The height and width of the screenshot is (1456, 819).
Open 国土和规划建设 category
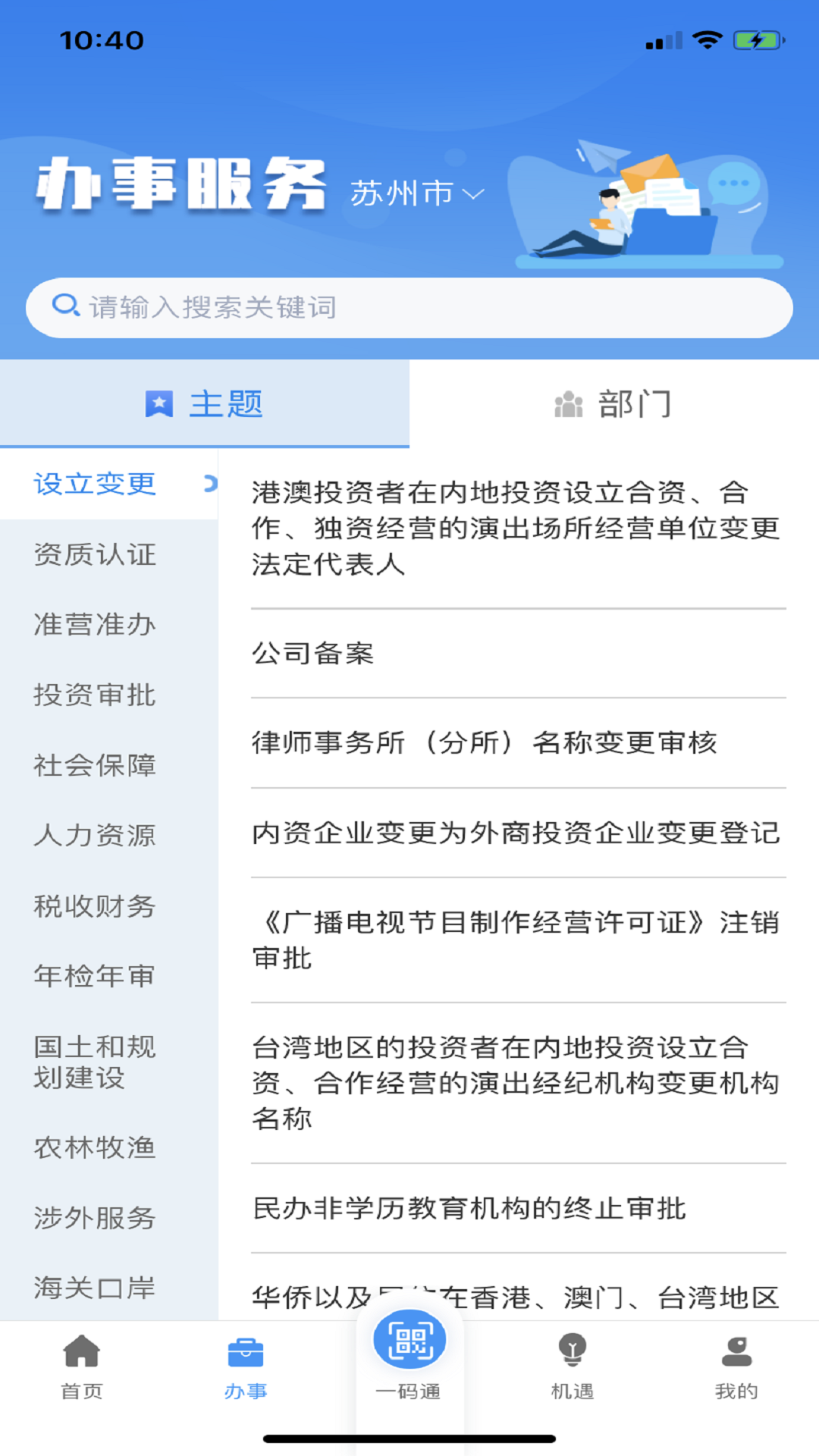95,1062
